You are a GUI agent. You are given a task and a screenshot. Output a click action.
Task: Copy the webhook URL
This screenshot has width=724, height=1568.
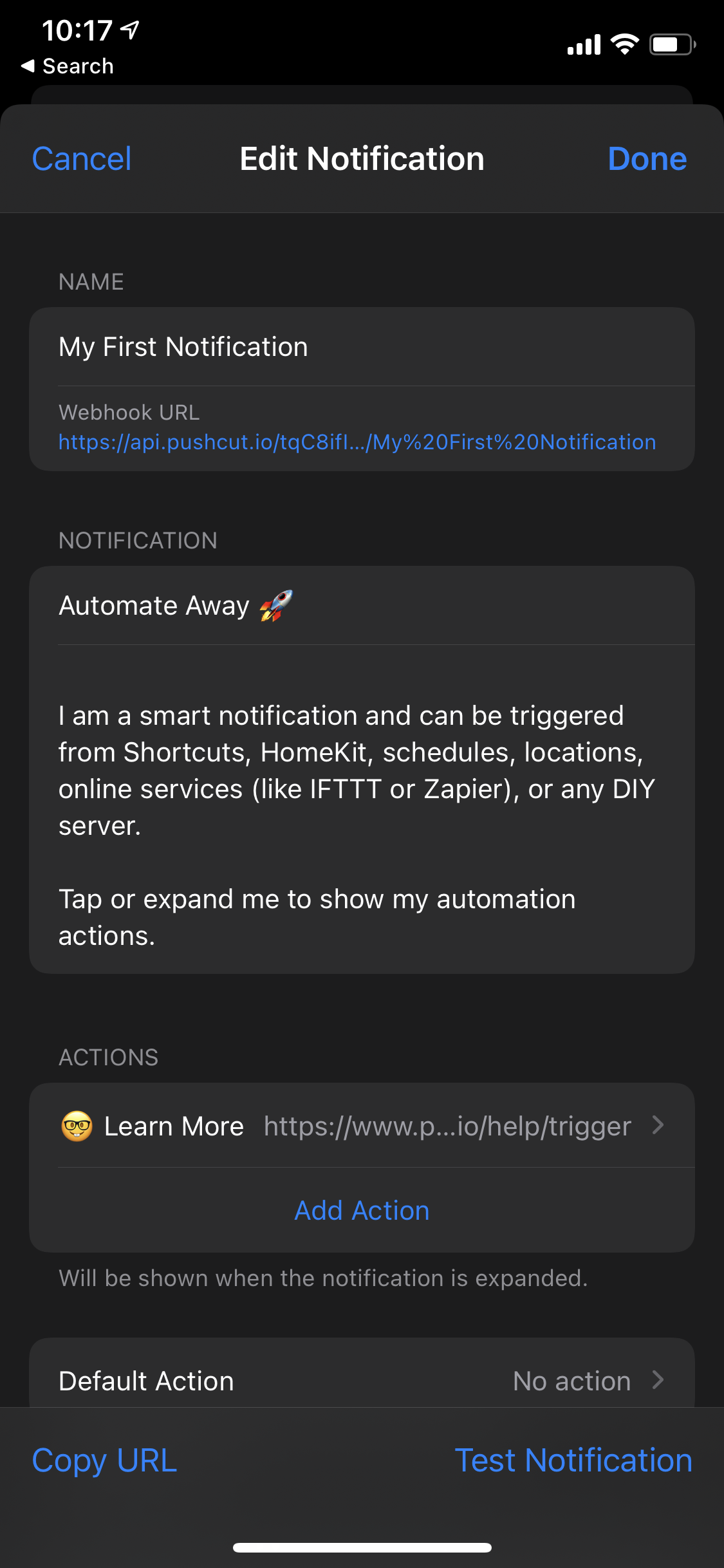pyautogui.click(x=104, y=1461)
